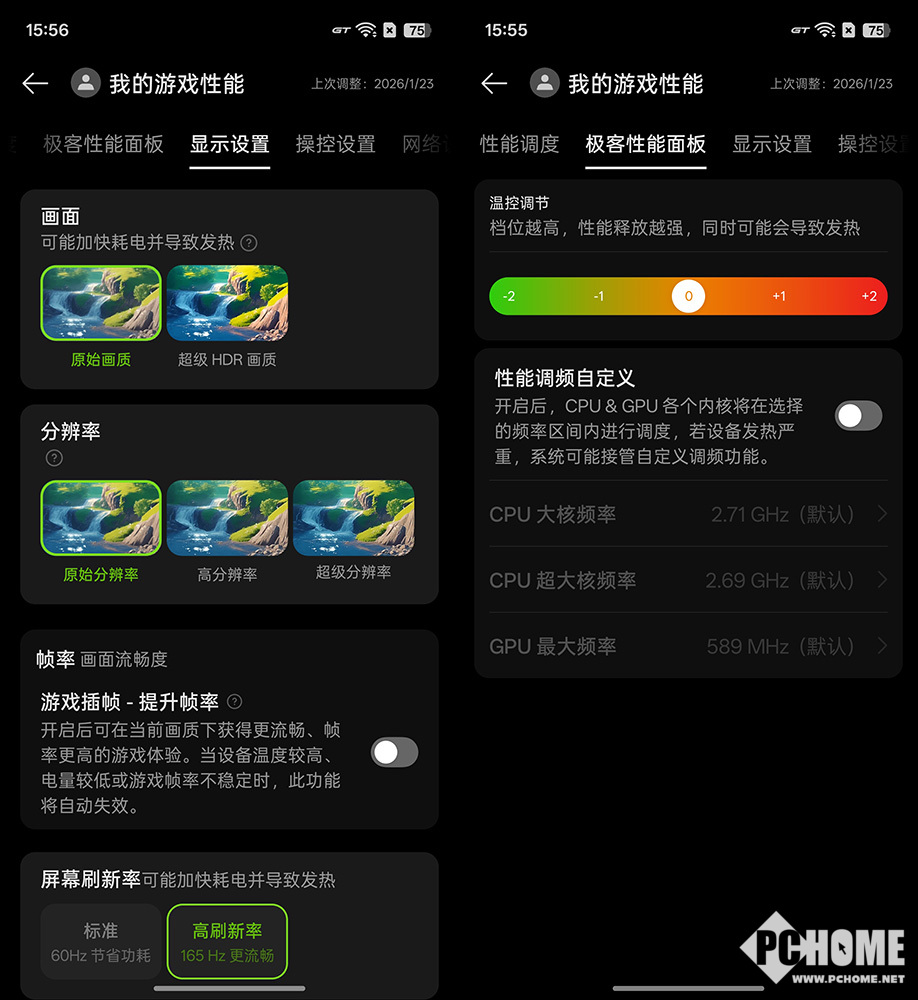
Task: Turn on 性能调频自定义 switch
Action: [x=858, y=416]
